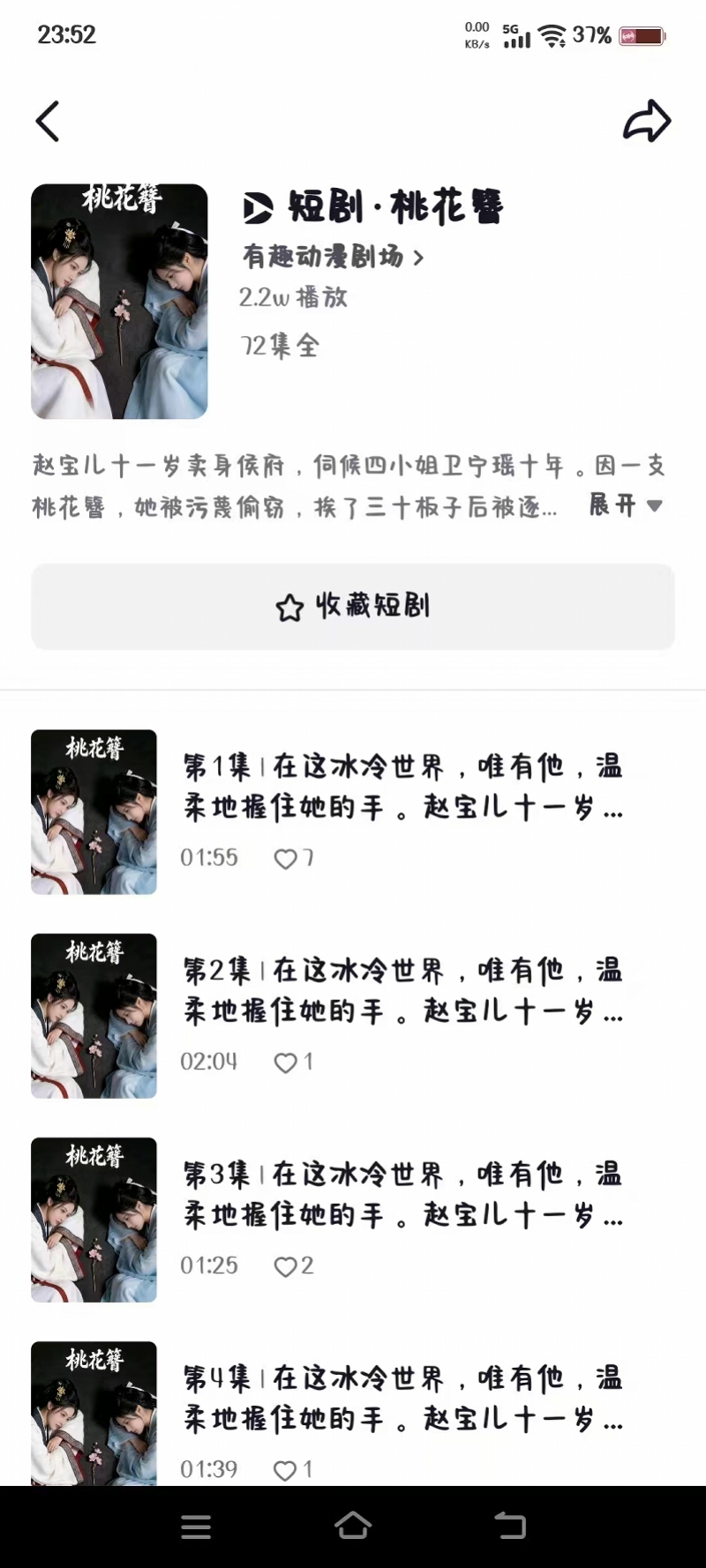Go to the system home screen
The width and height of the screenshot is (706, 1568).
point(353,1526)
